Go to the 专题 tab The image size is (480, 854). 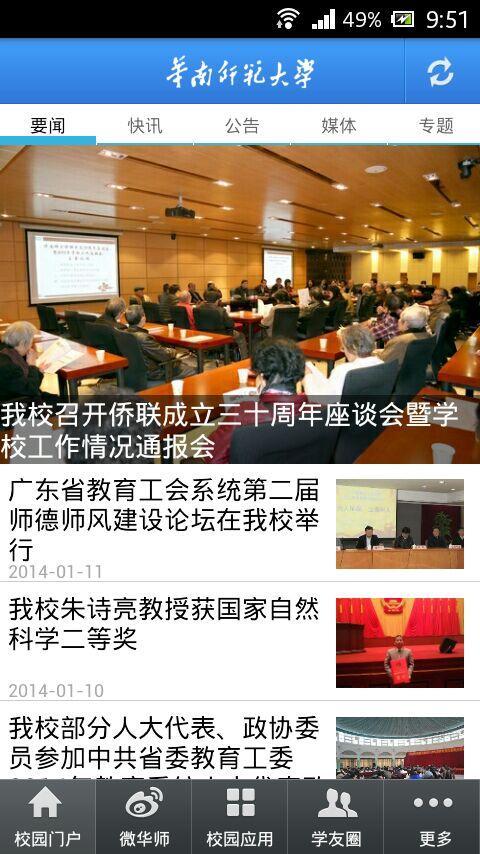(x=436, y=125)
